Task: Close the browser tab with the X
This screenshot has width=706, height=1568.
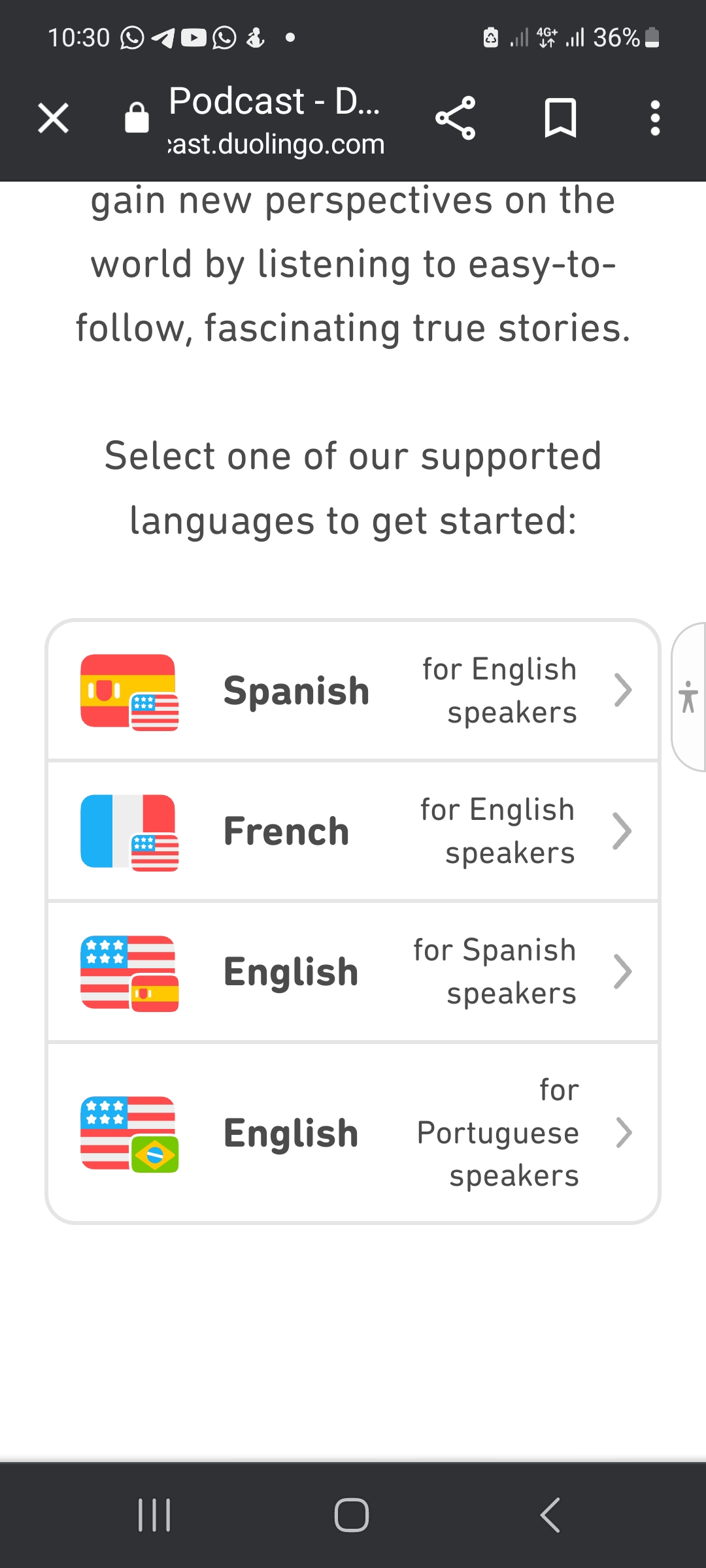Action: 53,118
